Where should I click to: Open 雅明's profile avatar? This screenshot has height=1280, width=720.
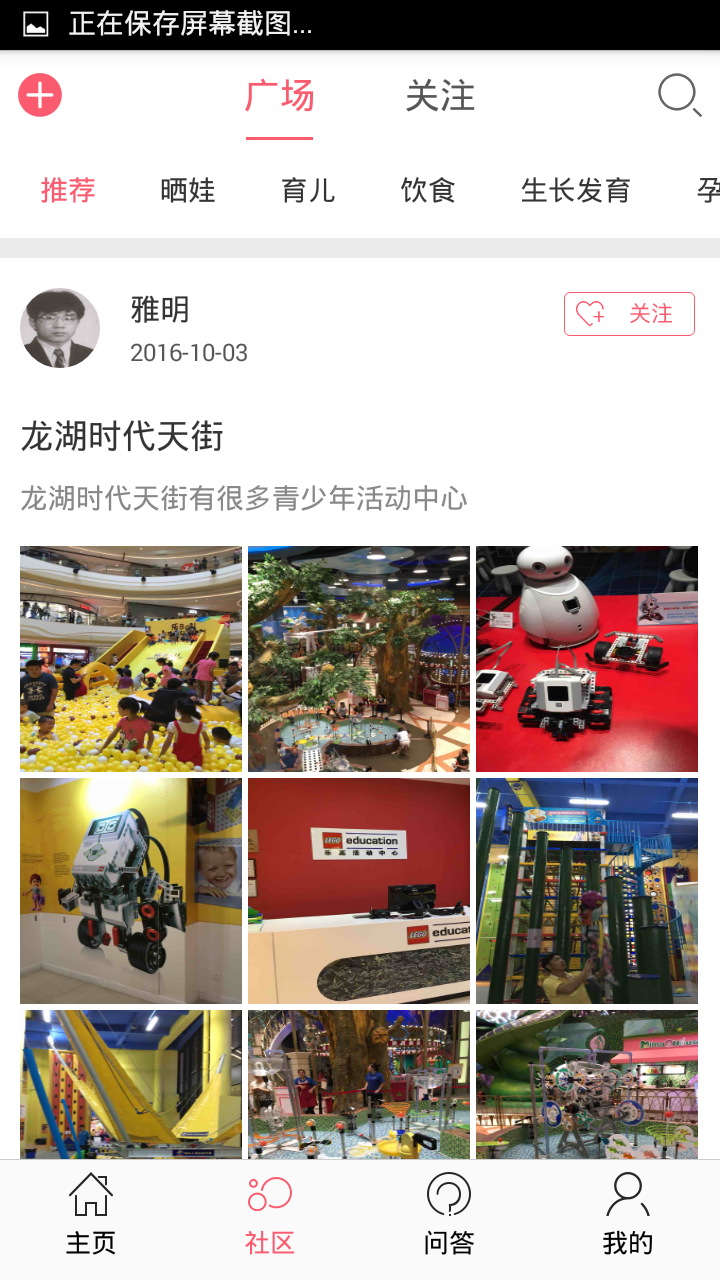(60, 328)
